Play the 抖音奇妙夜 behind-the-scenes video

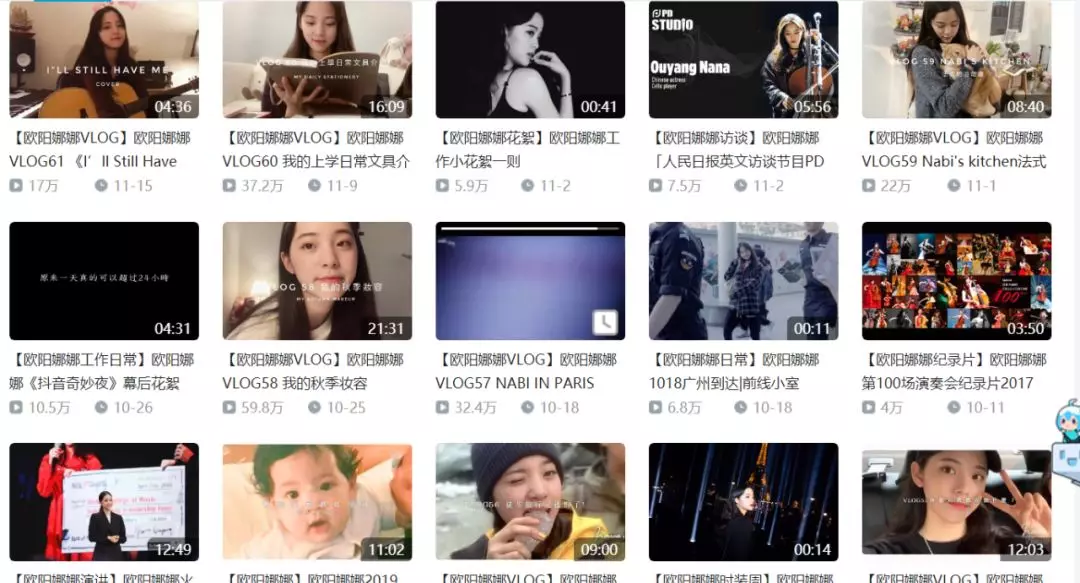click(104, 281)
